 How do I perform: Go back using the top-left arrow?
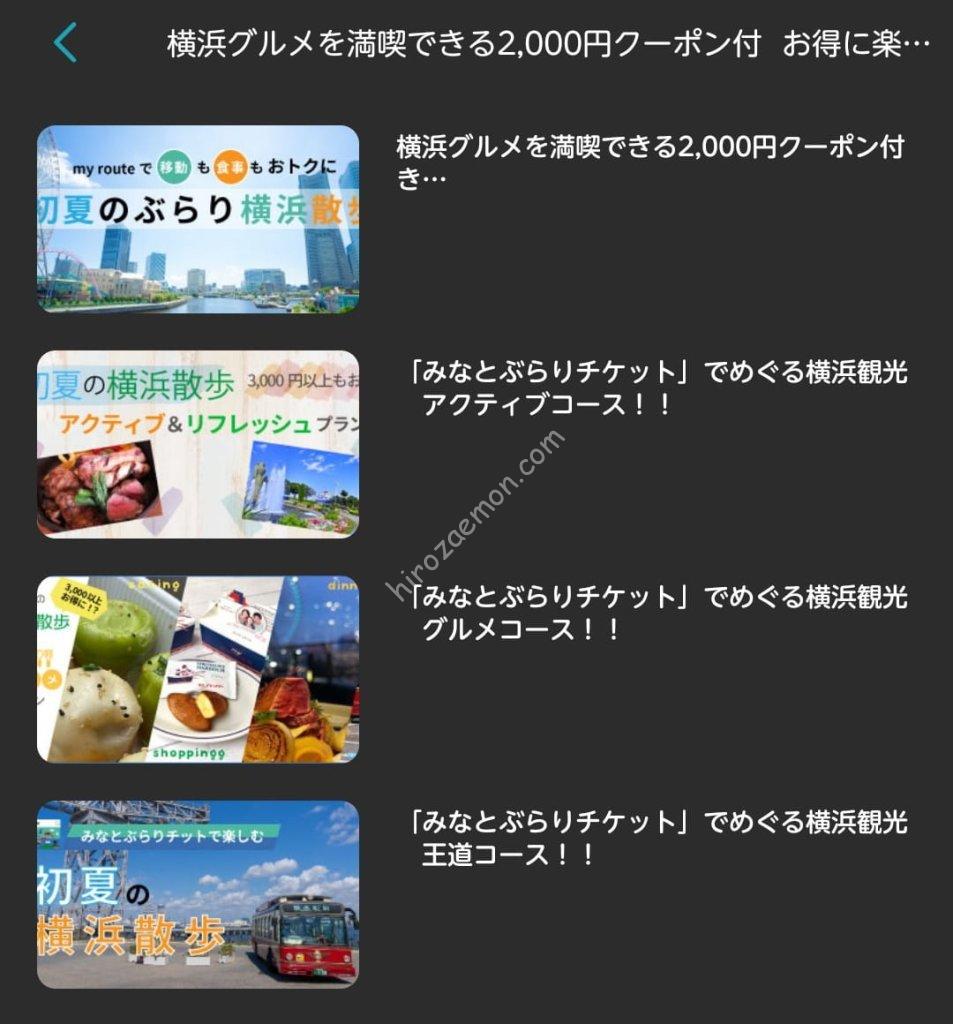coord(65,44)
